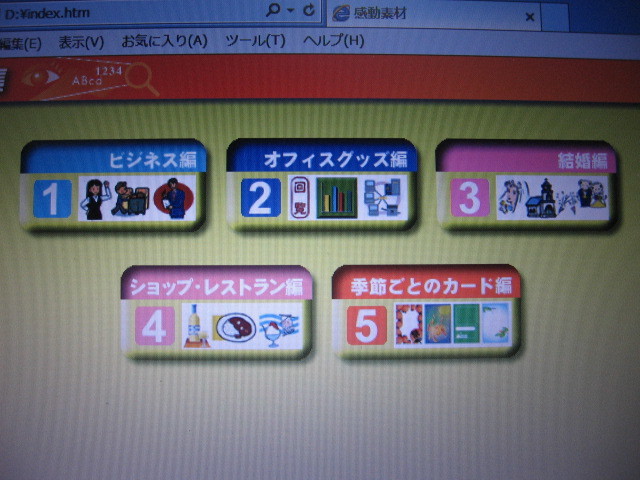Open the ビジネス編 category card
640x480 pixels.
(x=113, y=186)
